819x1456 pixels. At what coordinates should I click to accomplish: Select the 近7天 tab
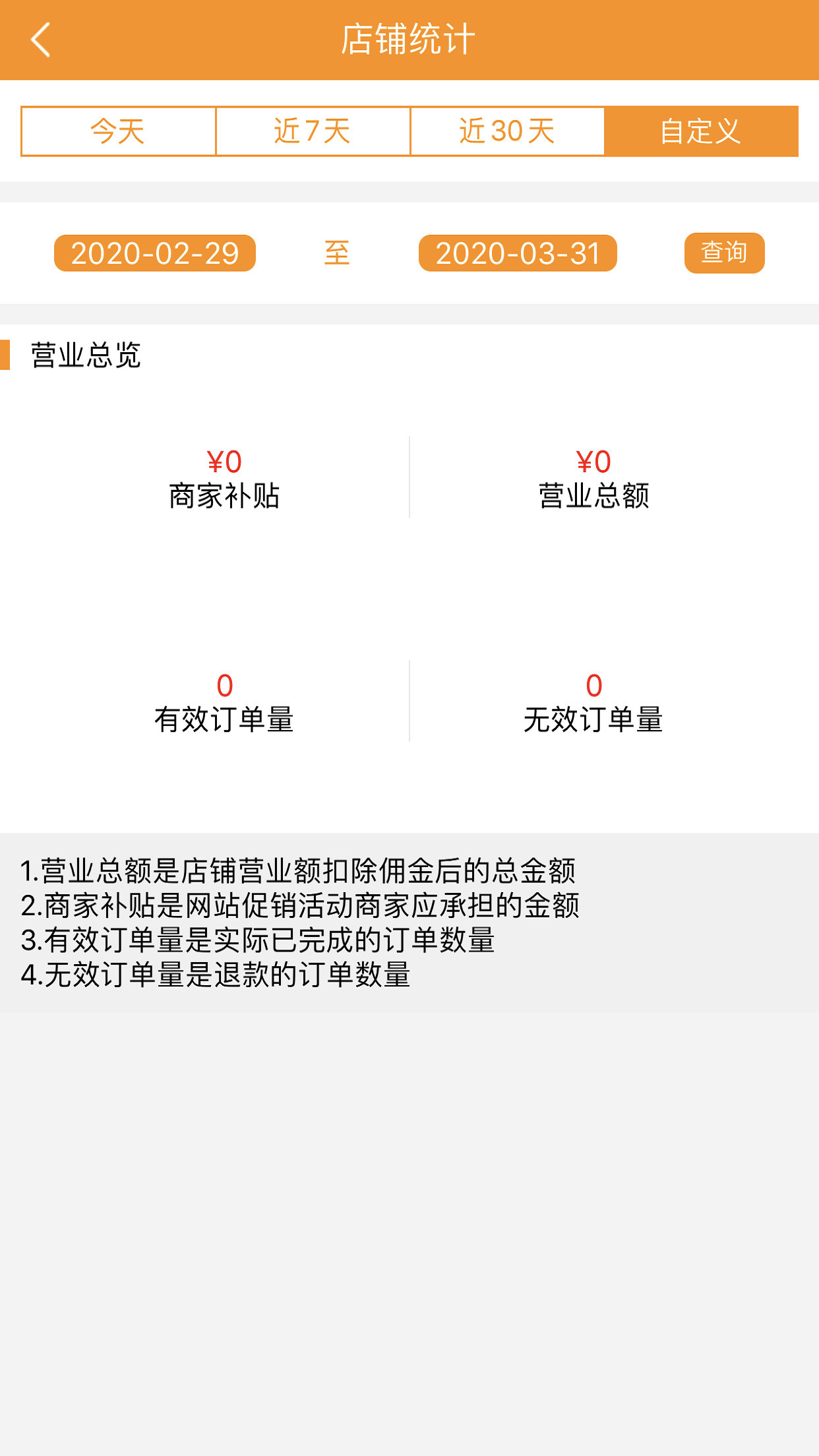(313, 131)
